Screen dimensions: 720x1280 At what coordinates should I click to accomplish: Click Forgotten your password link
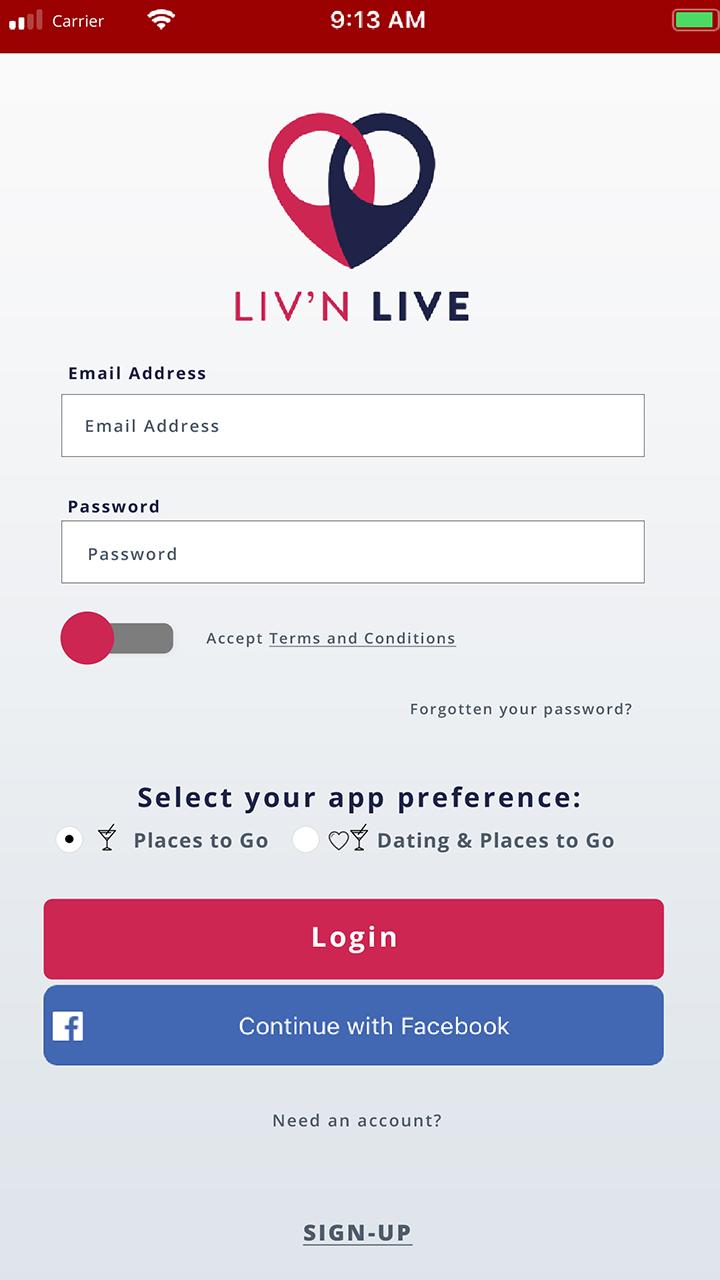pos(520,708)
